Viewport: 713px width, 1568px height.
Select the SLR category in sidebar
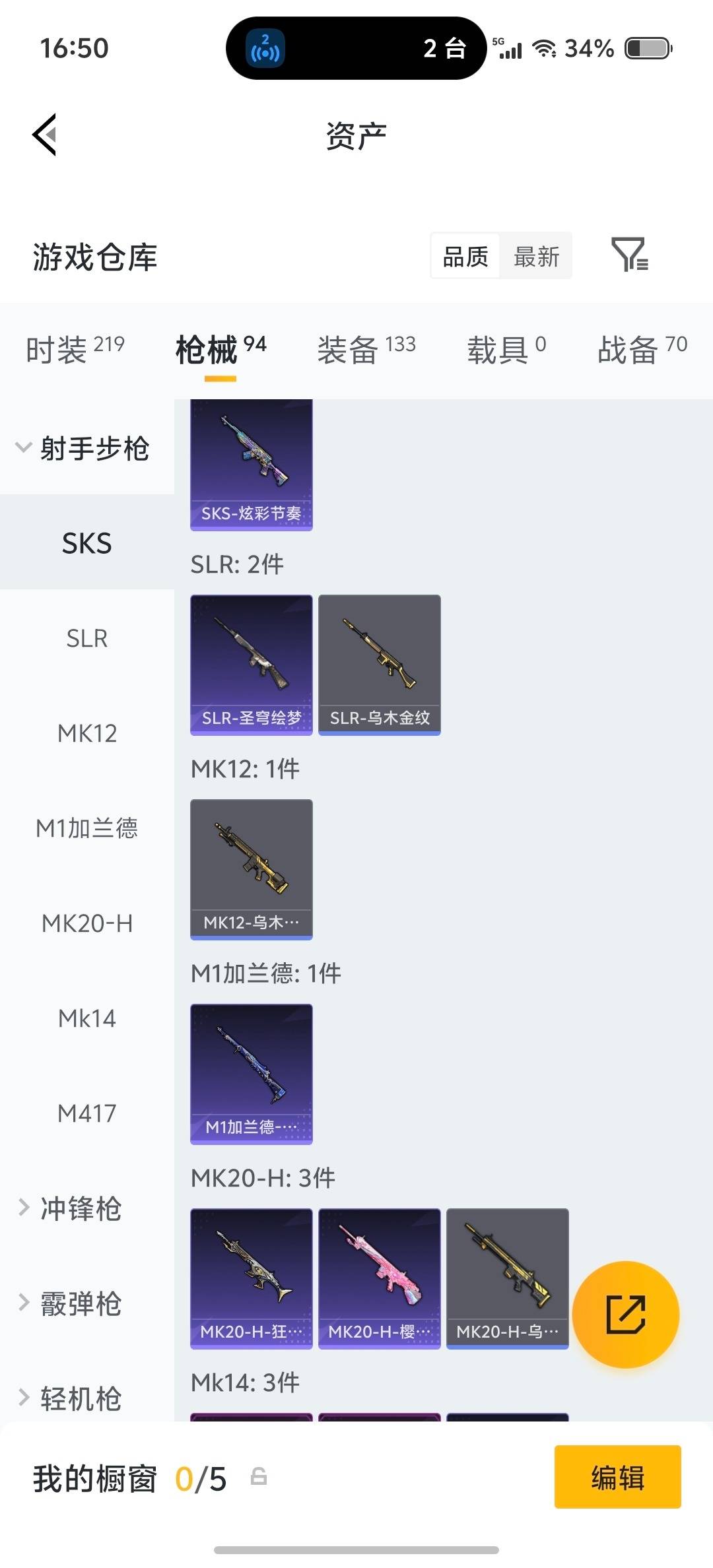click(x=86, y=638)
